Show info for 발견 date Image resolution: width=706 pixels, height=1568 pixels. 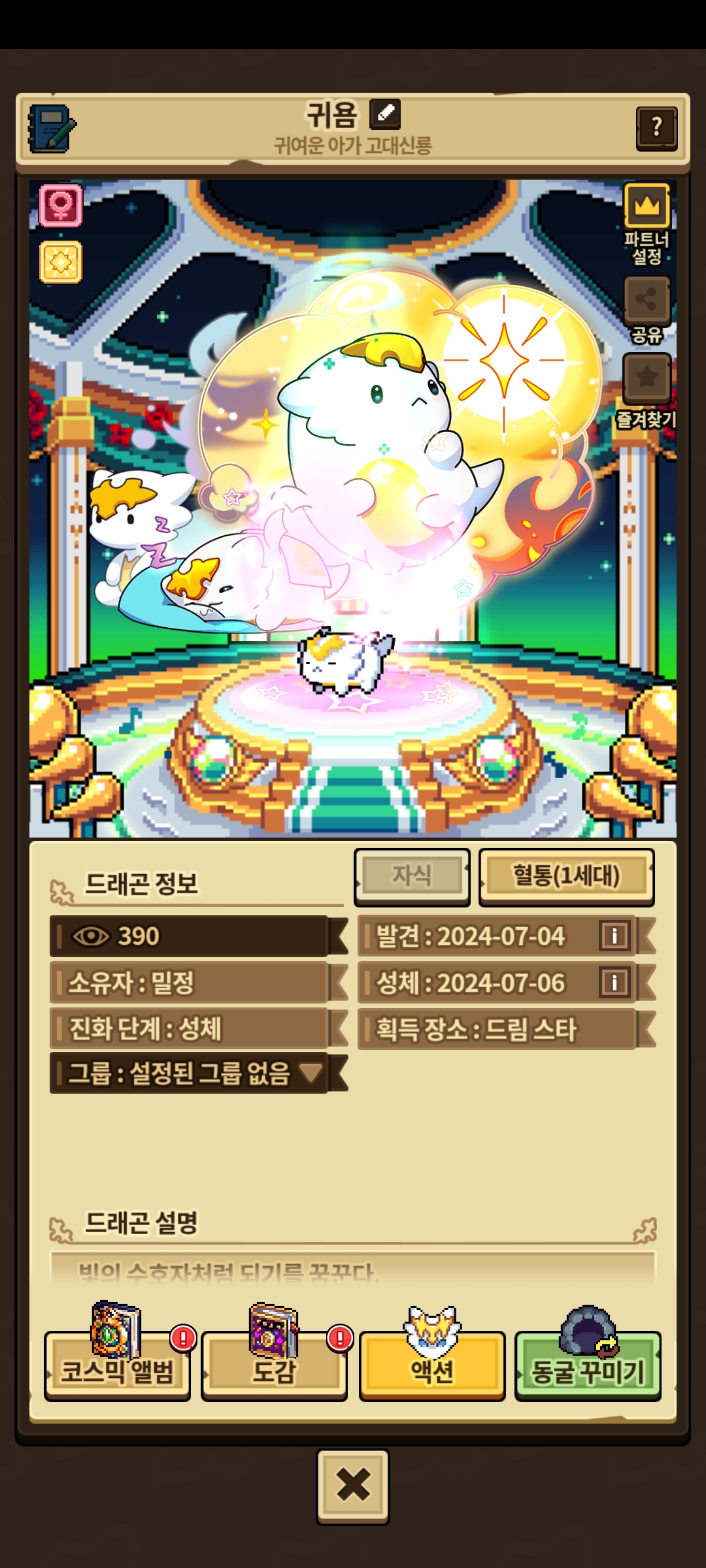coord(614,936)
